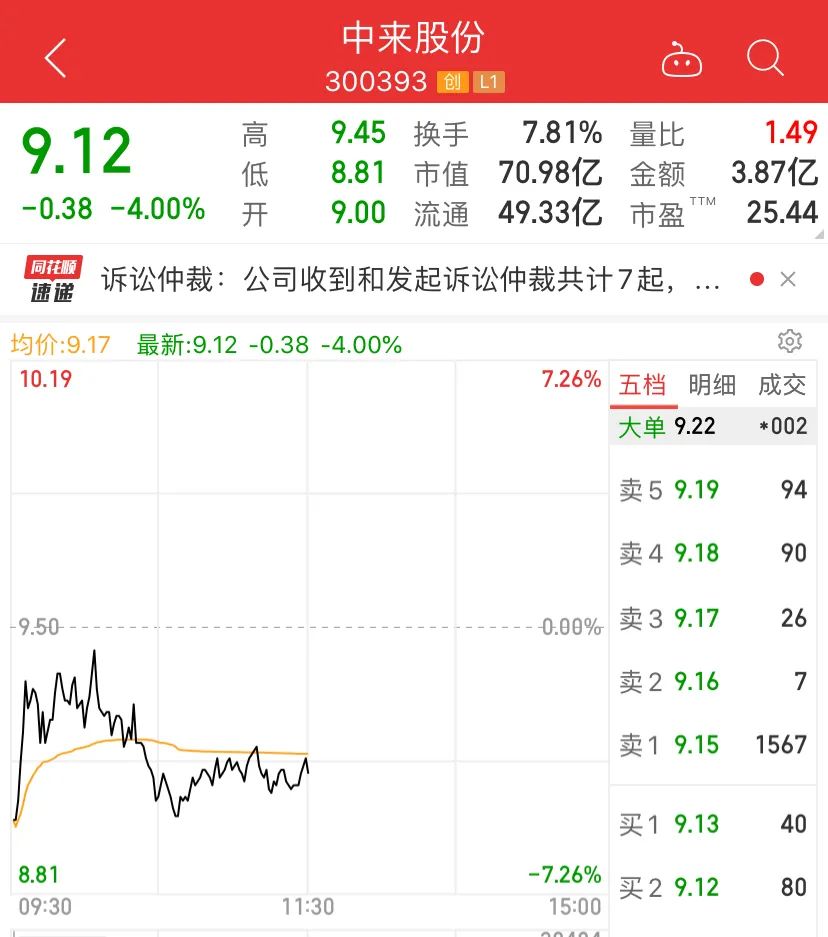Select the 买1 order at 9.13
The width and height of the screenshot is (828, 937).
coord(712,824)
